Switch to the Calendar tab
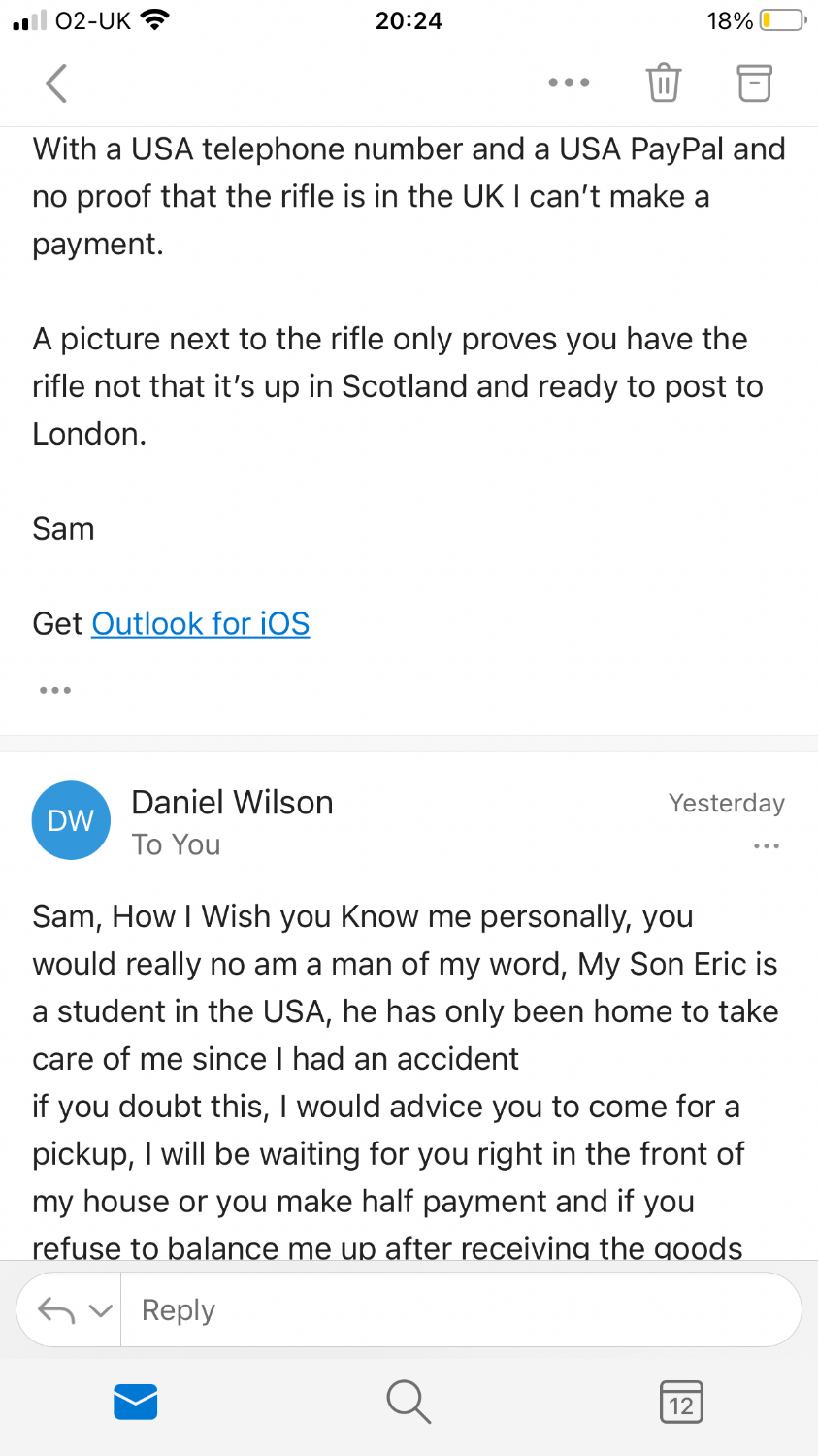This screenshot has height=1456, width=818. click(681, 1402)
